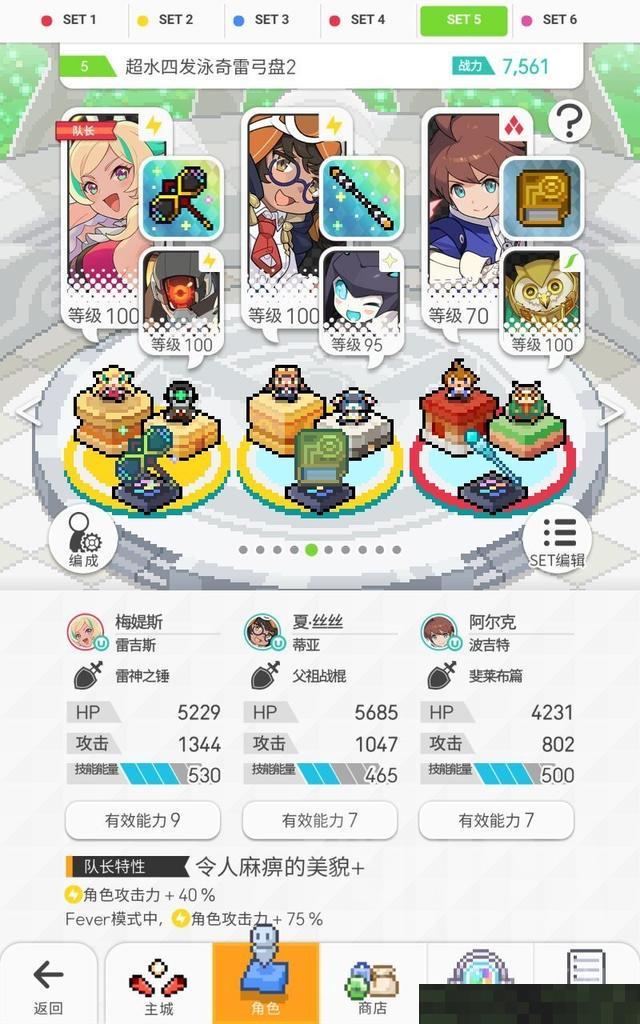Switch to the SET 1 tab

click(68, 19)
